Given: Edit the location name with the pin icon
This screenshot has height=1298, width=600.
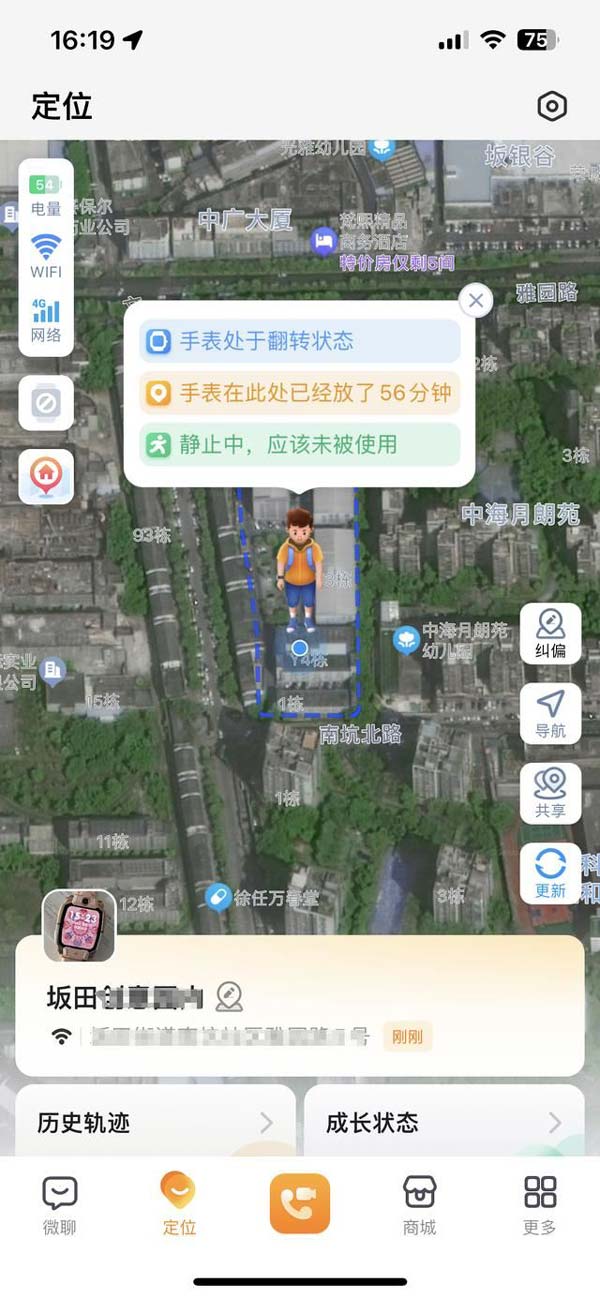Looking at the screenshot, I should [x=230, y=996].
